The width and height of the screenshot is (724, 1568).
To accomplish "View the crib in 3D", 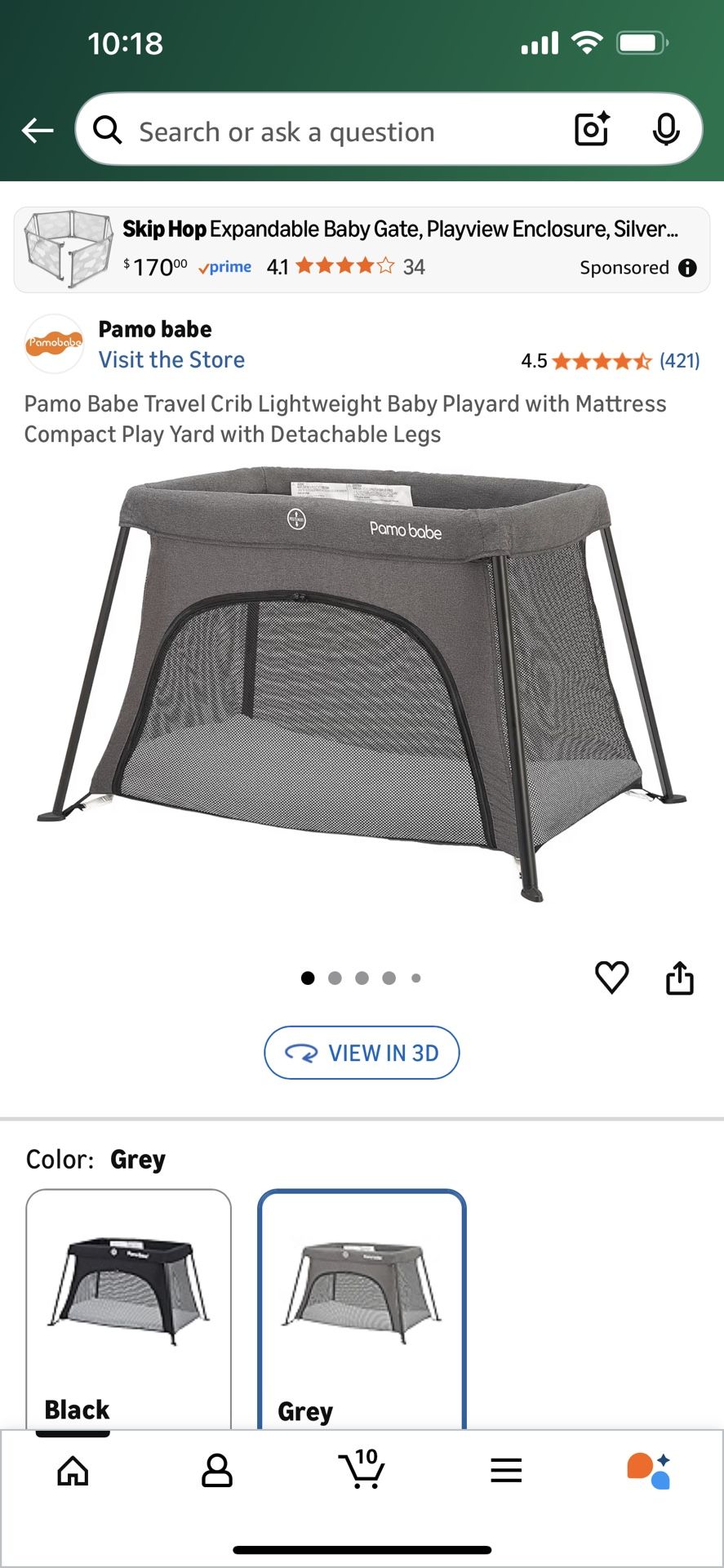I will tap(362, 1053).
